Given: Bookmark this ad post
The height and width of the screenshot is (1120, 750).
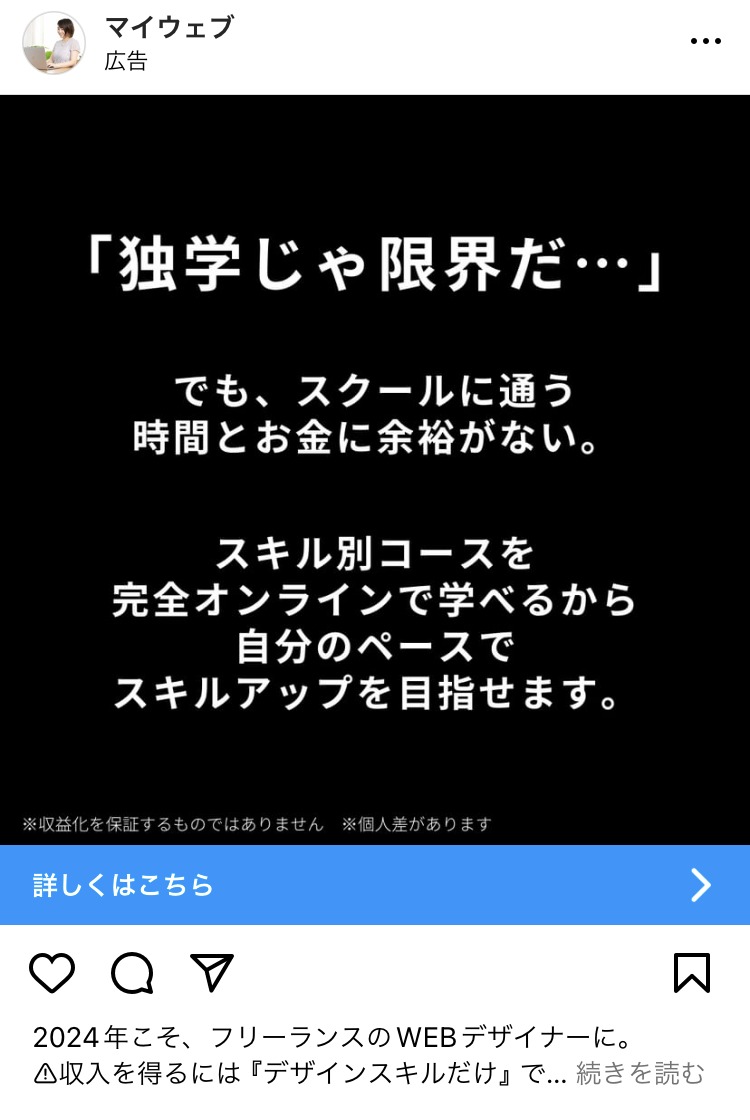Looking at the screenshot, I should (x=692, y=972).
